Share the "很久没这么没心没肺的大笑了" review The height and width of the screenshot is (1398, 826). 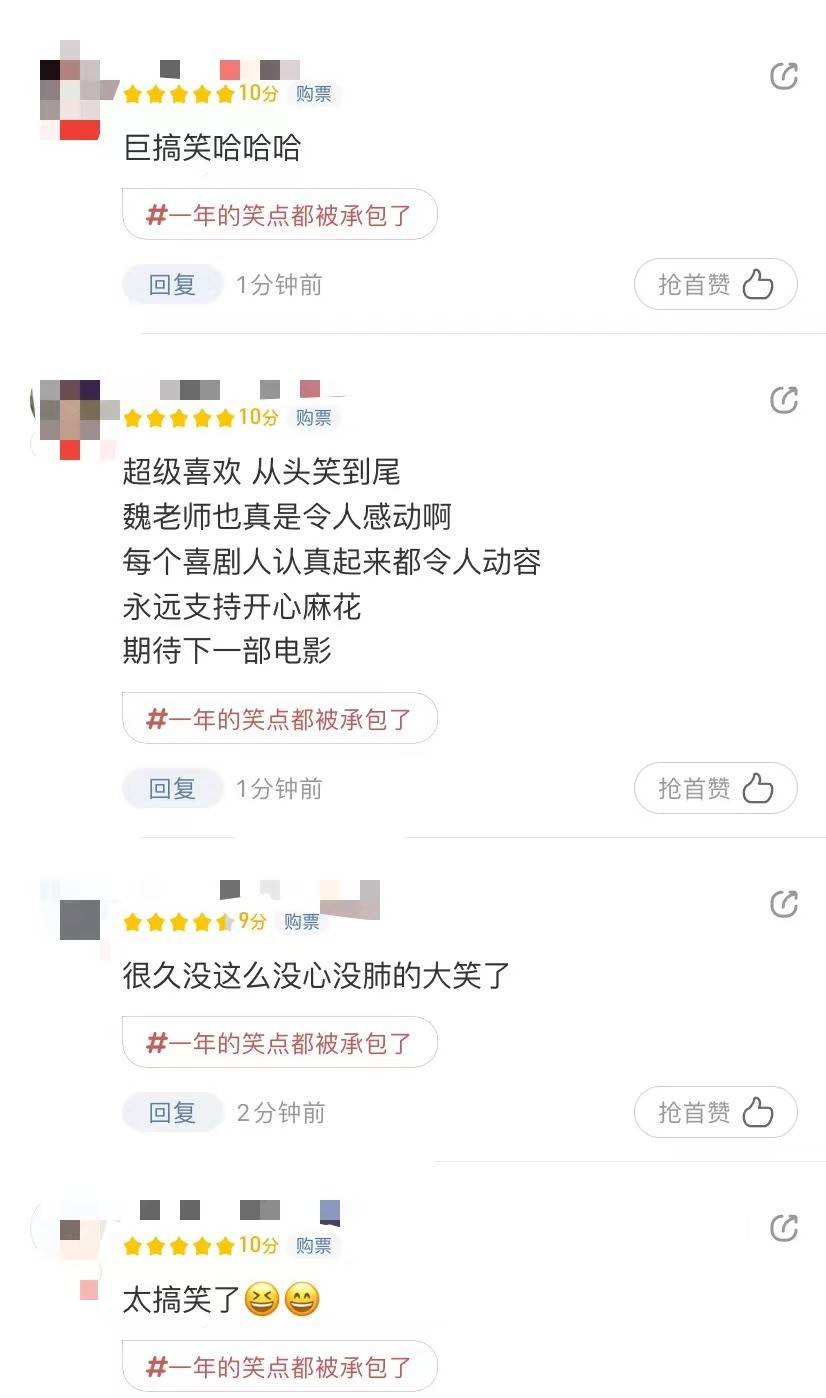click(x=784, y=904)
